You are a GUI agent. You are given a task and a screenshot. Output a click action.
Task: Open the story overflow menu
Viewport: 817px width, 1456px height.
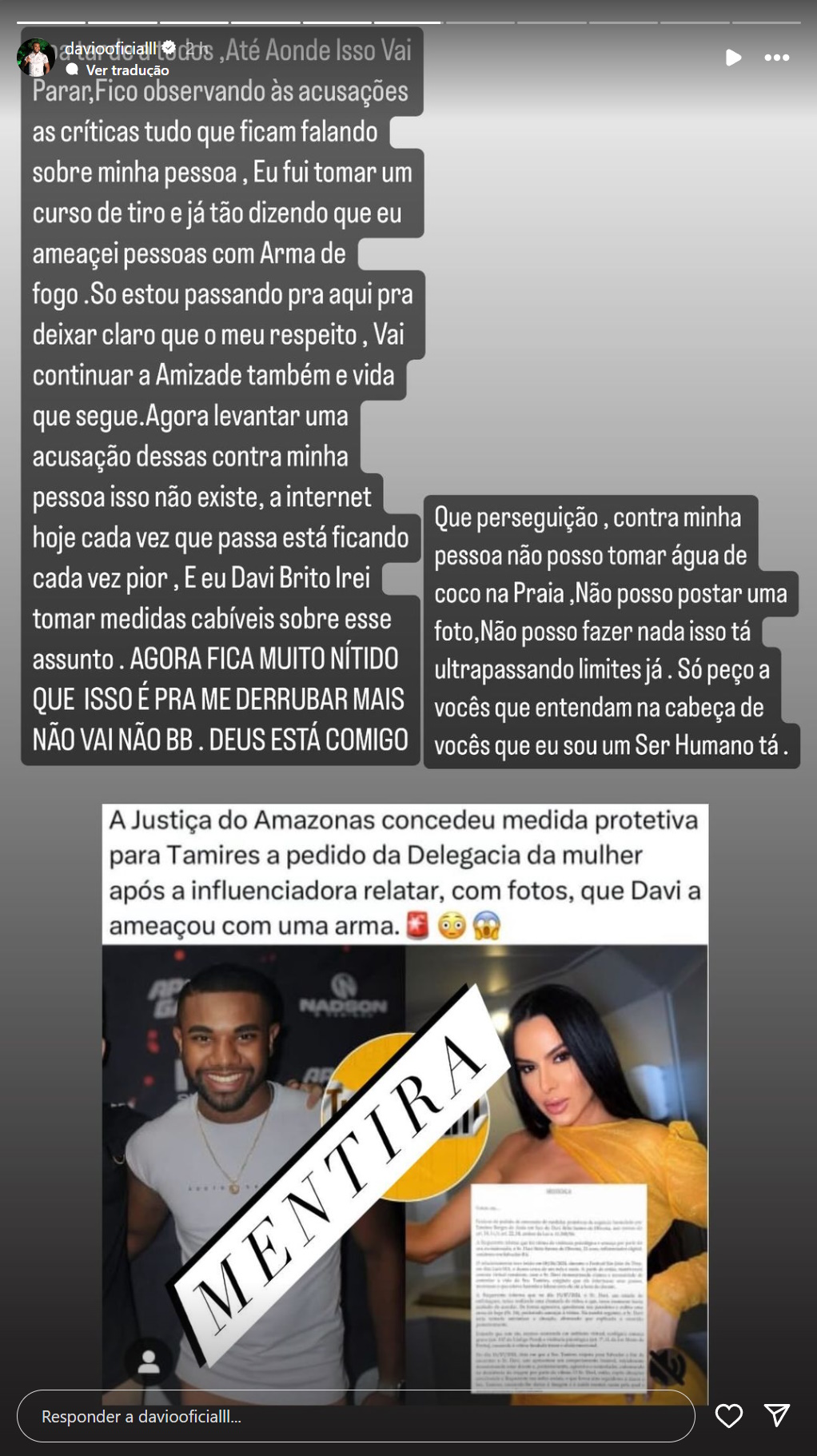coord(776,58)
